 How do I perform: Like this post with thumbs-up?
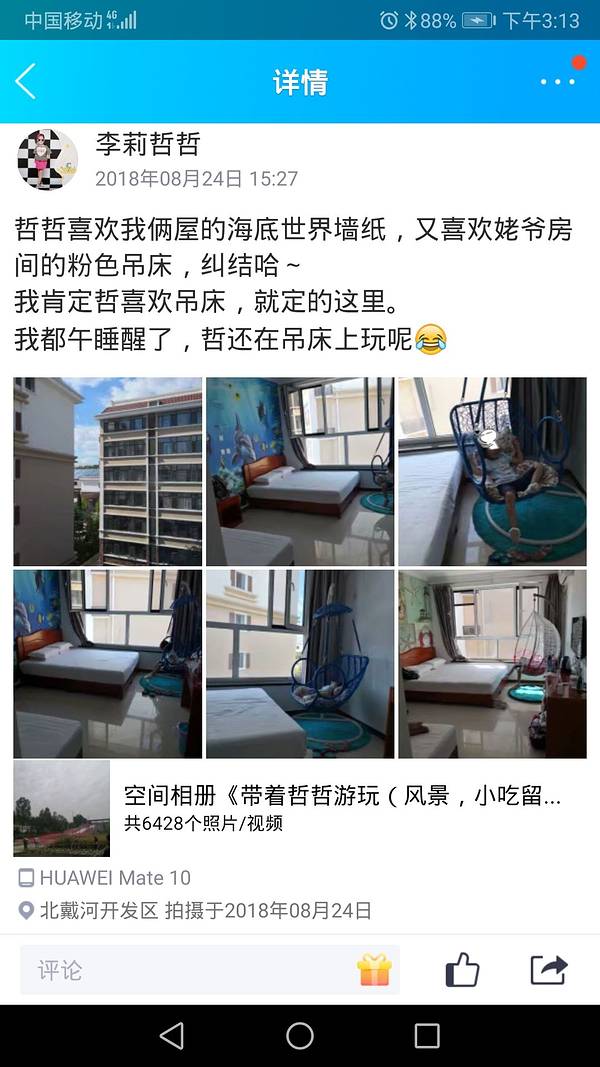pos(462,969)
